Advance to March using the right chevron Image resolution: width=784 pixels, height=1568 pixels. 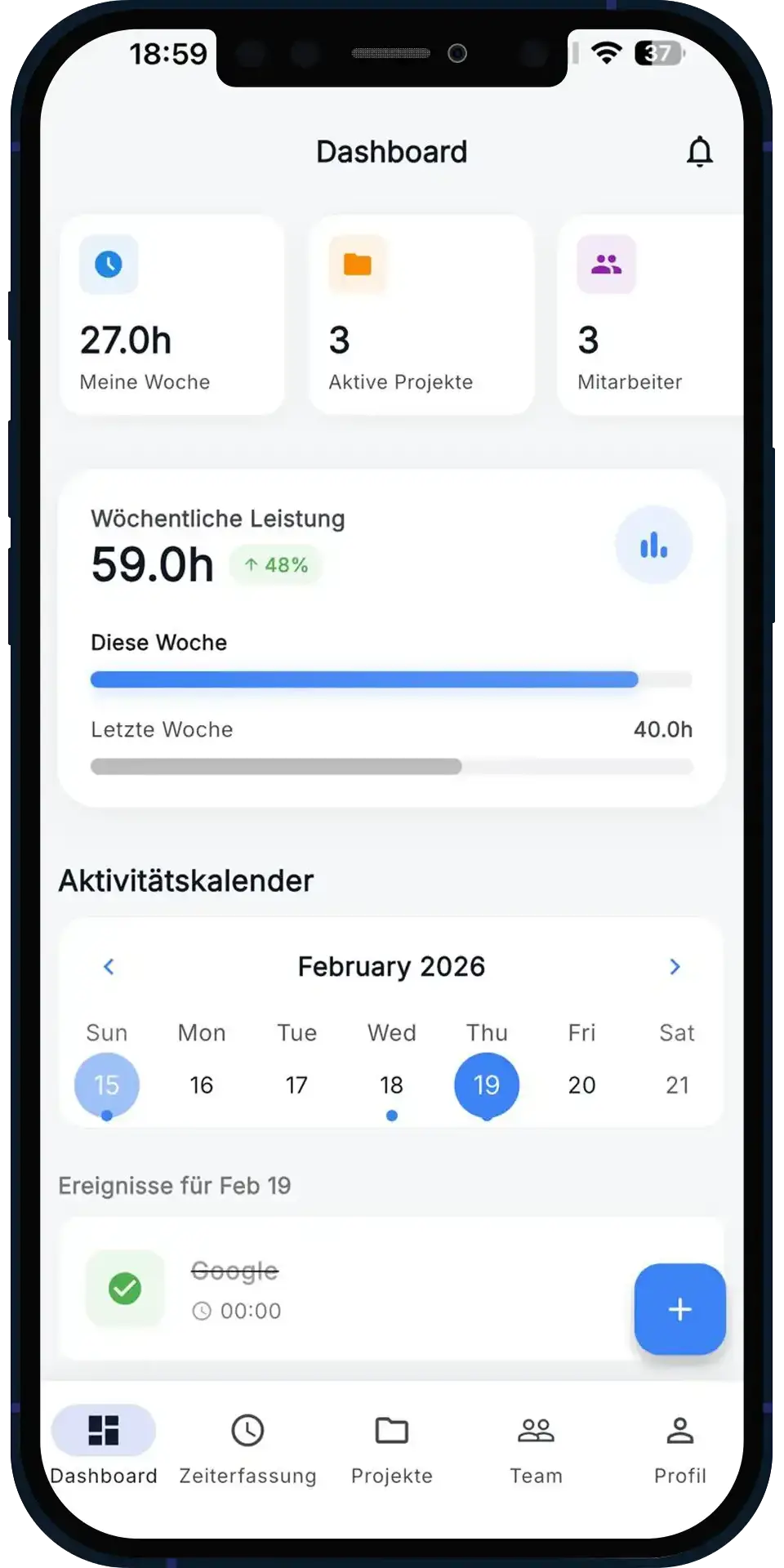(675, 966)
